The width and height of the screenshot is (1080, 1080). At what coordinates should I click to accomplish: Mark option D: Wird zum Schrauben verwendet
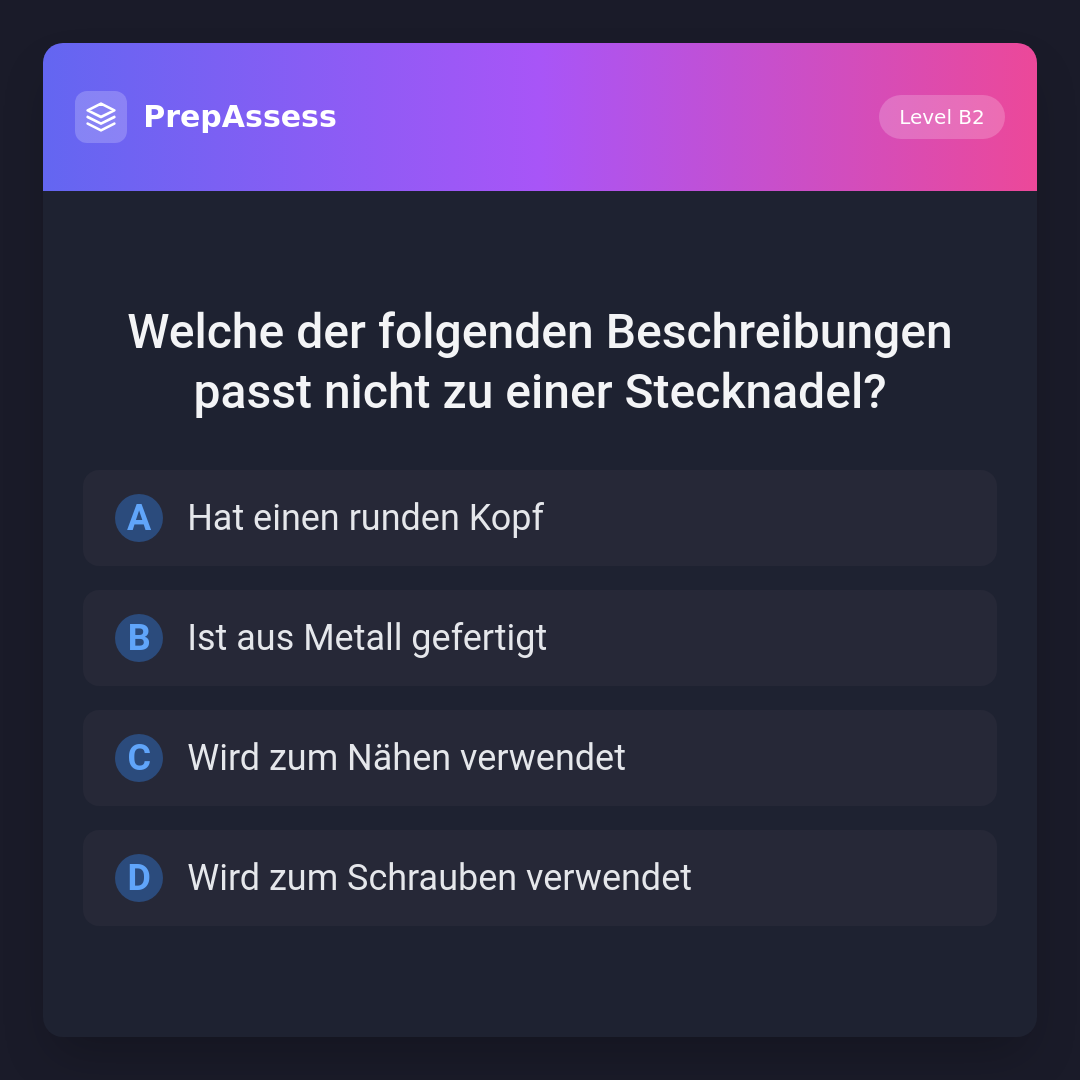tap(539, 878)
